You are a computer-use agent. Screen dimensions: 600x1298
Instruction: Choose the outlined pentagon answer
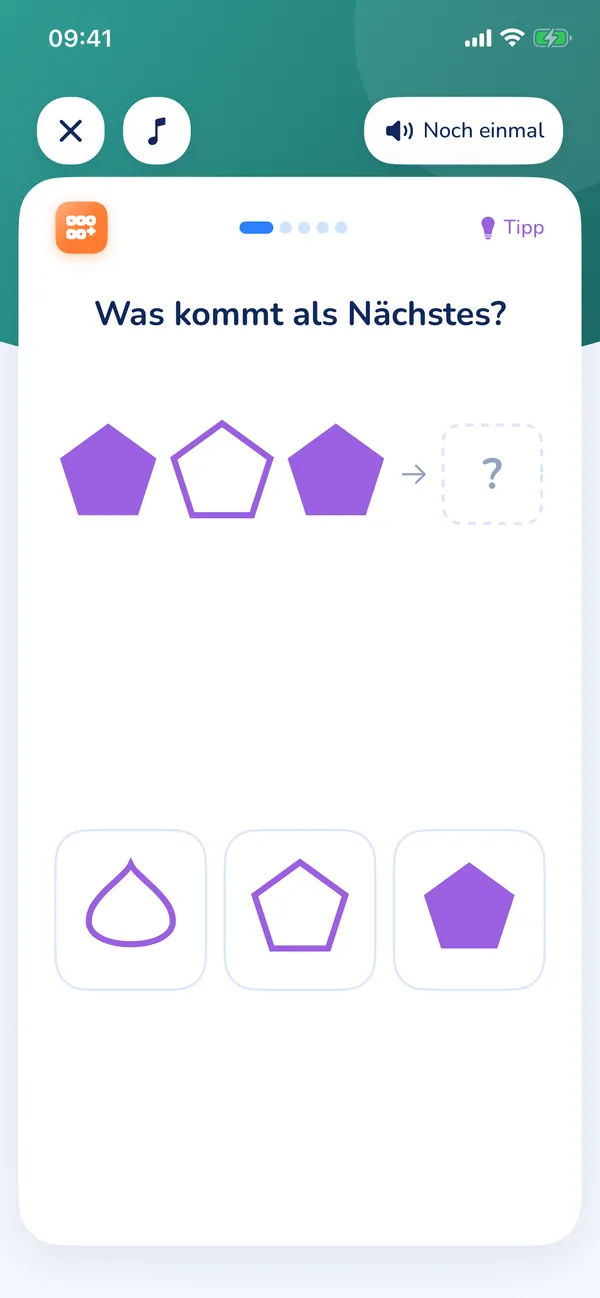point(300,910)
